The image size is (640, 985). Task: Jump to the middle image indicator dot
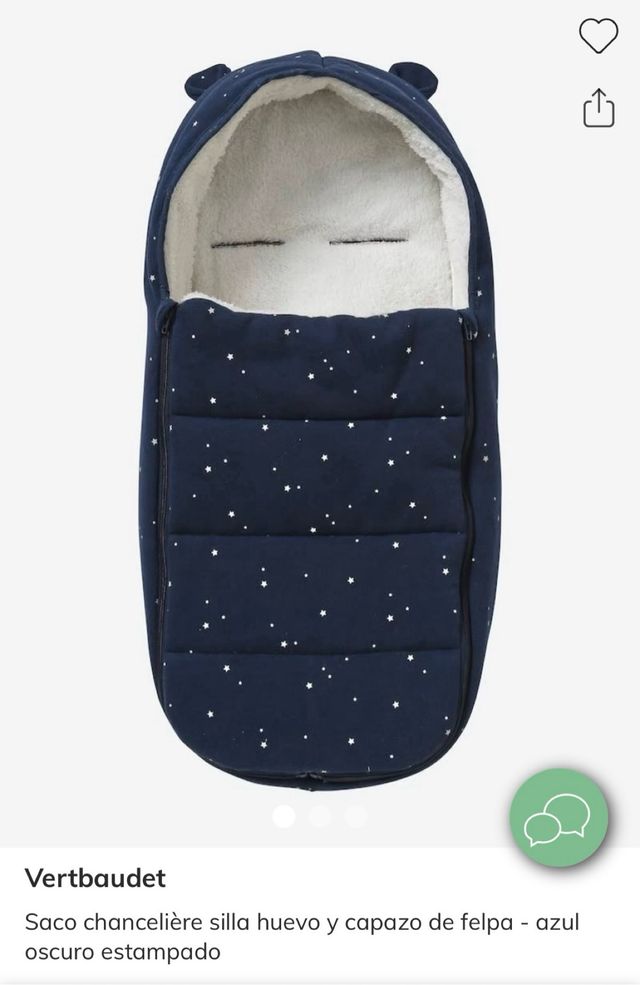point(320,816)
